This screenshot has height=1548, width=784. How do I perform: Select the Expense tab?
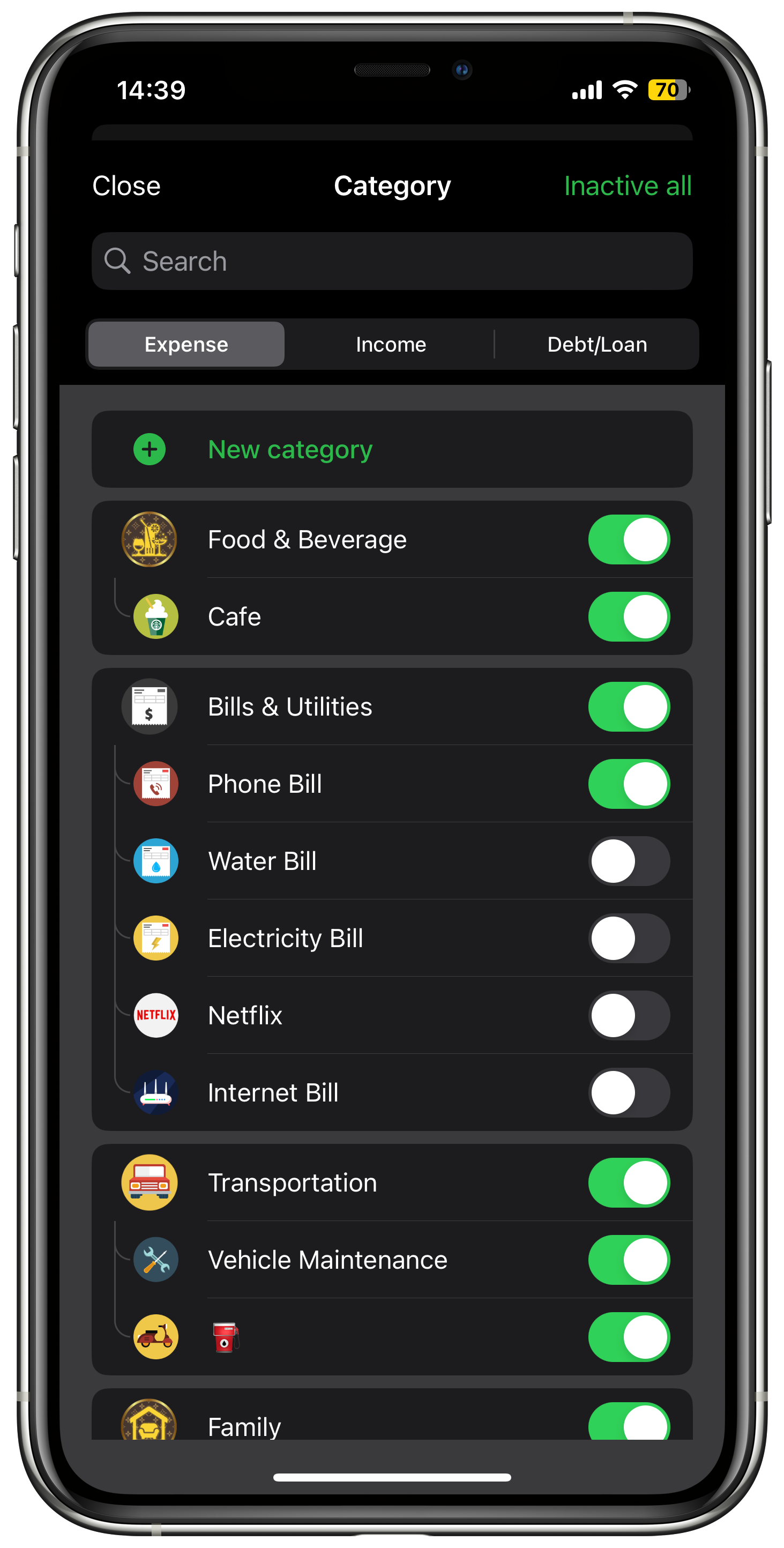tap(186, 344)
